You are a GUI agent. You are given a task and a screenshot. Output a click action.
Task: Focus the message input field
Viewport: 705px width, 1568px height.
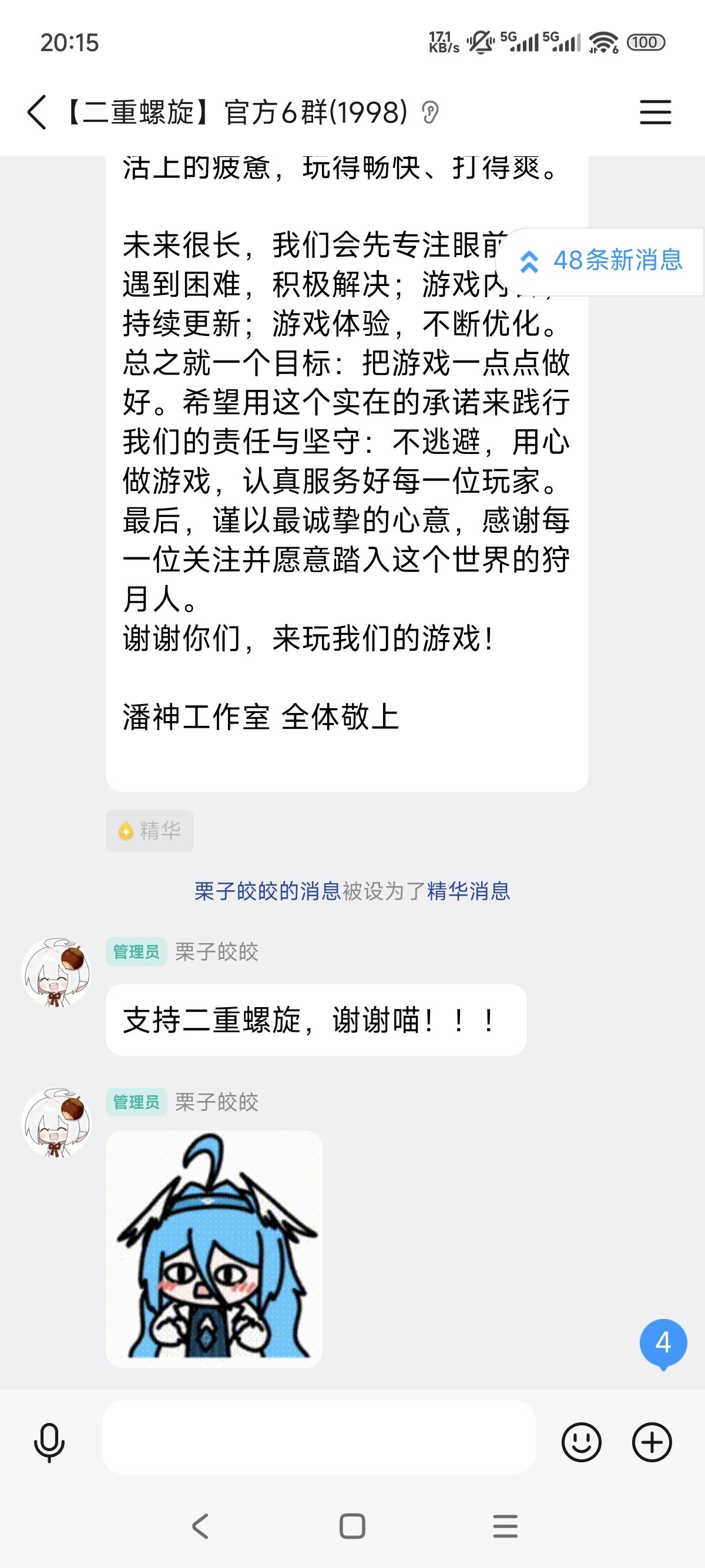(x=318, y=1436)
